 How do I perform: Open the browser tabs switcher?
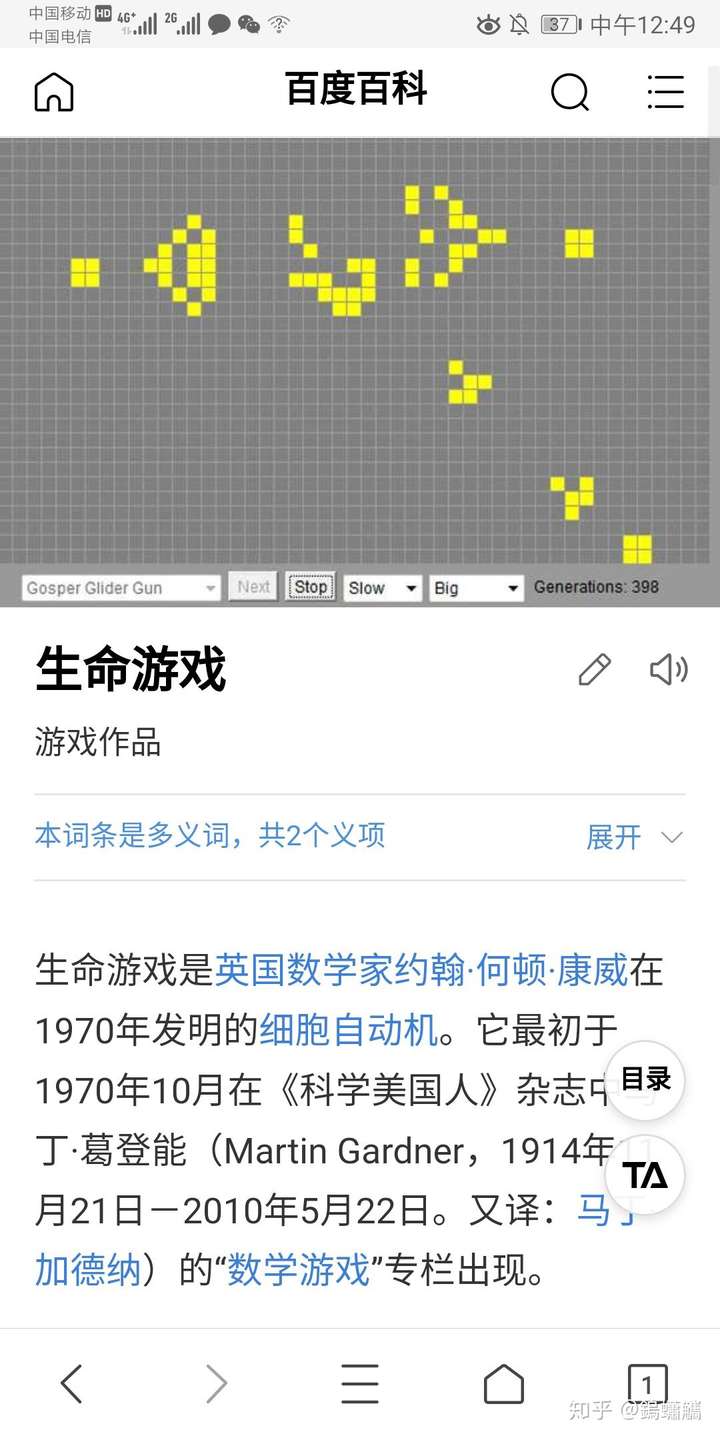[x=647, y=1384]
